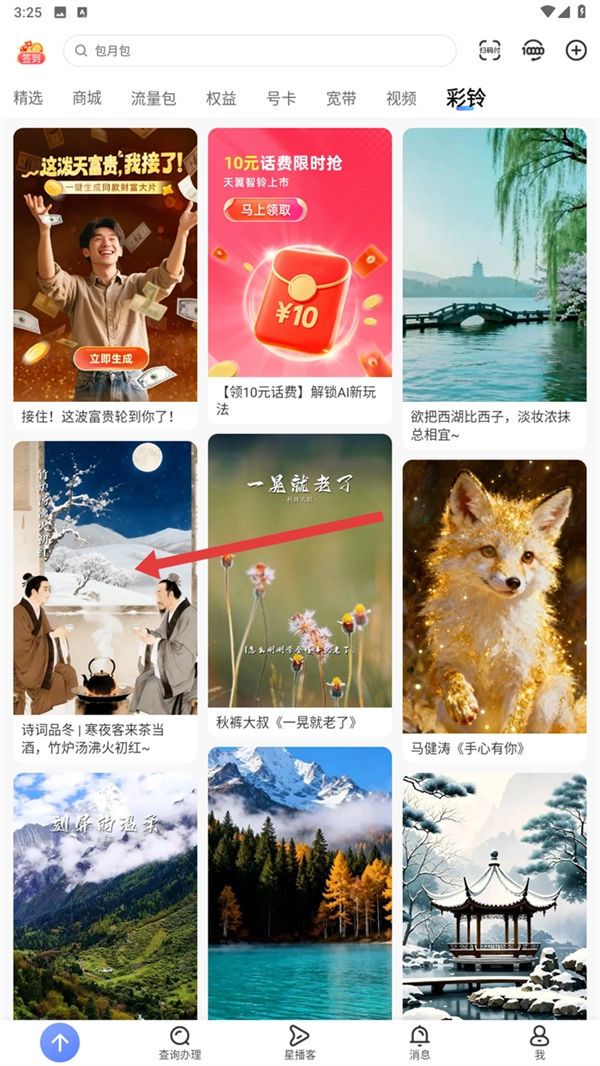
Task: Go to the 查询办理 tab
Action: point(180,1043)
